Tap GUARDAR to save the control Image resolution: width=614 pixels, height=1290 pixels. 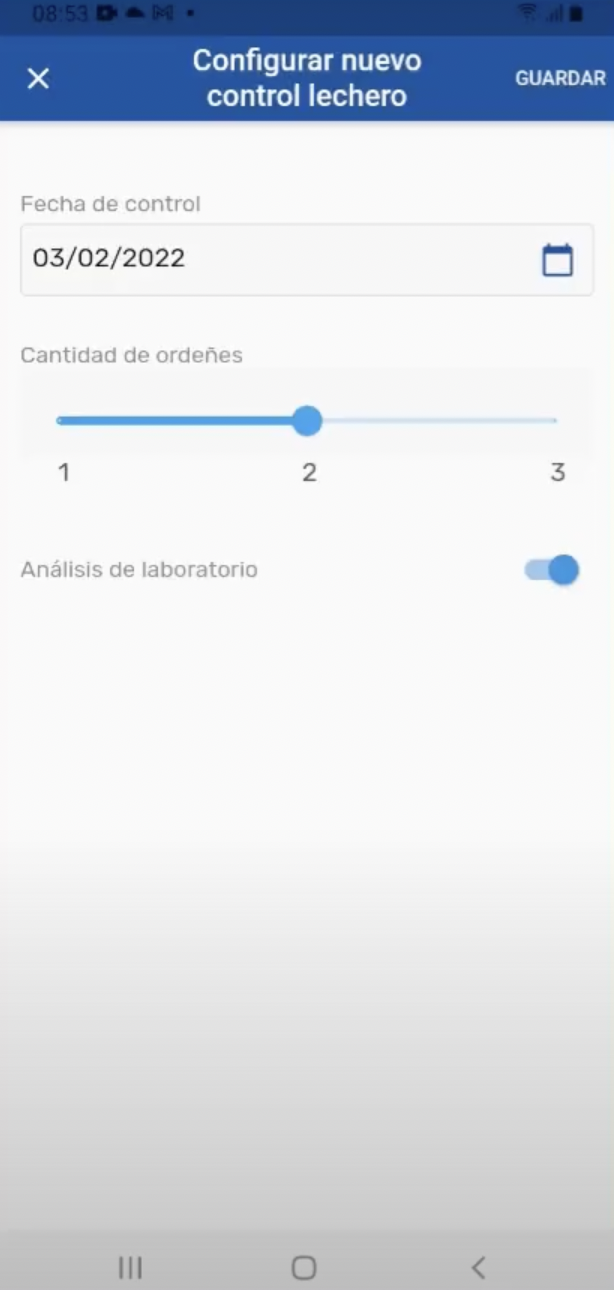tap(560, 79)
